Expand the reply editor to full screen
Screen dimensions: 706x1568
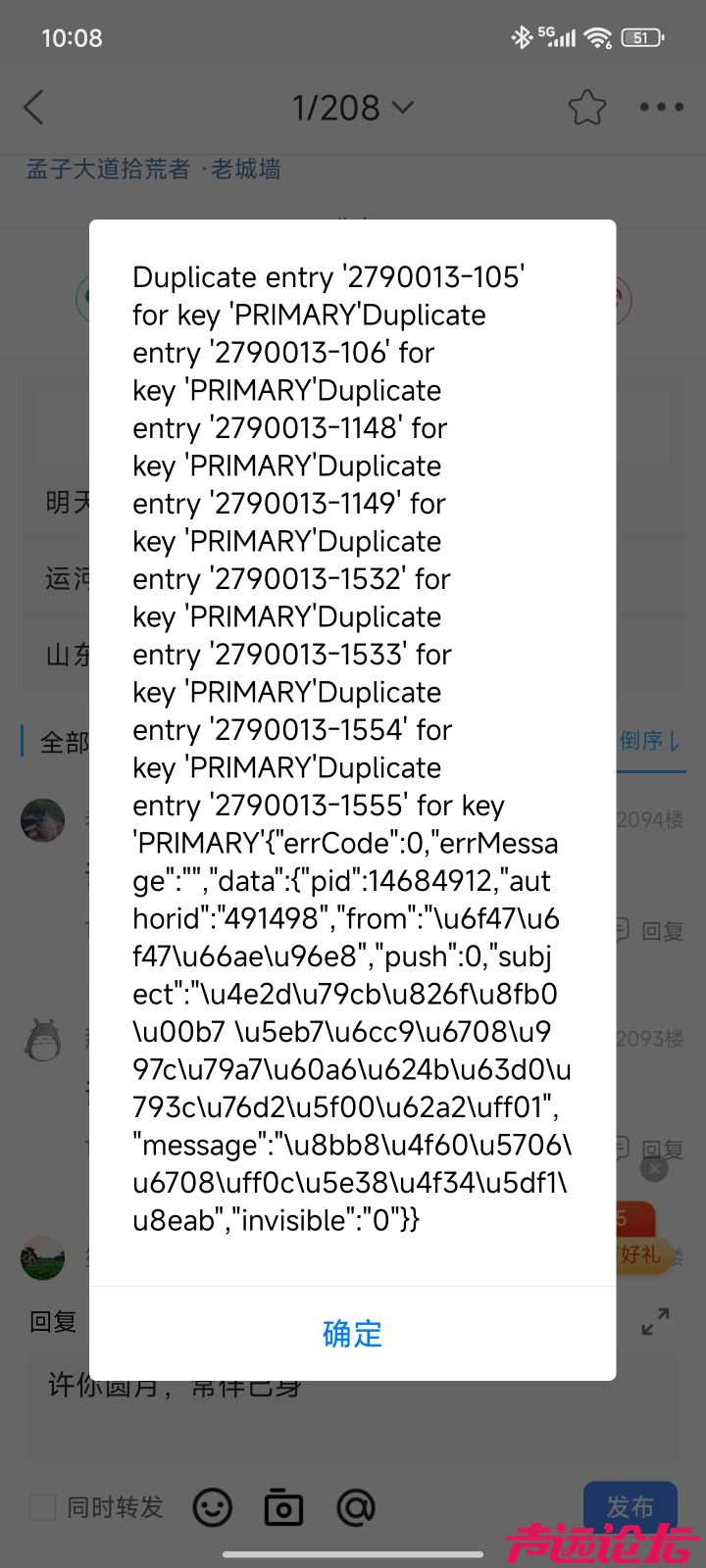coord(655,1322)
